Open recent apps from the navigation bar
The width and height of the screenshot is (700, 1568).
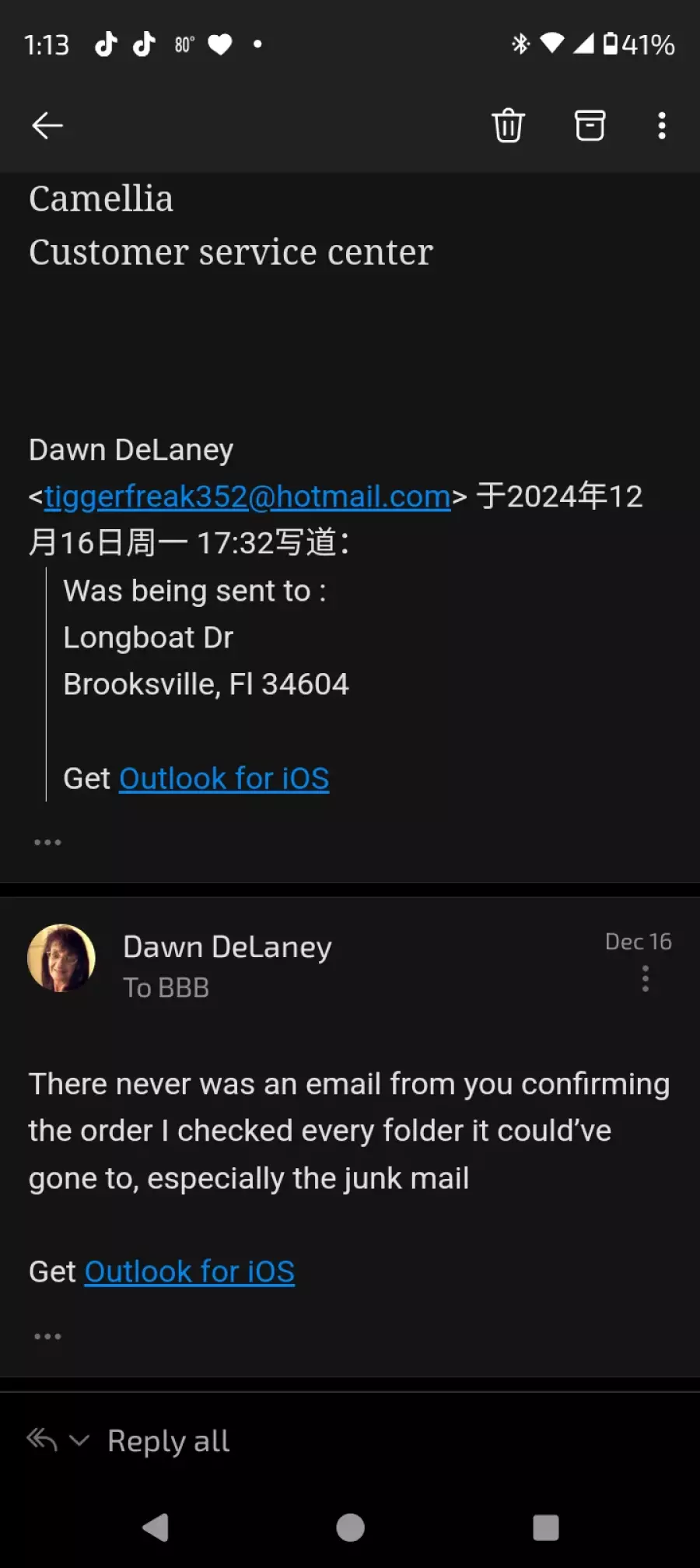(x=546, y=1528)
